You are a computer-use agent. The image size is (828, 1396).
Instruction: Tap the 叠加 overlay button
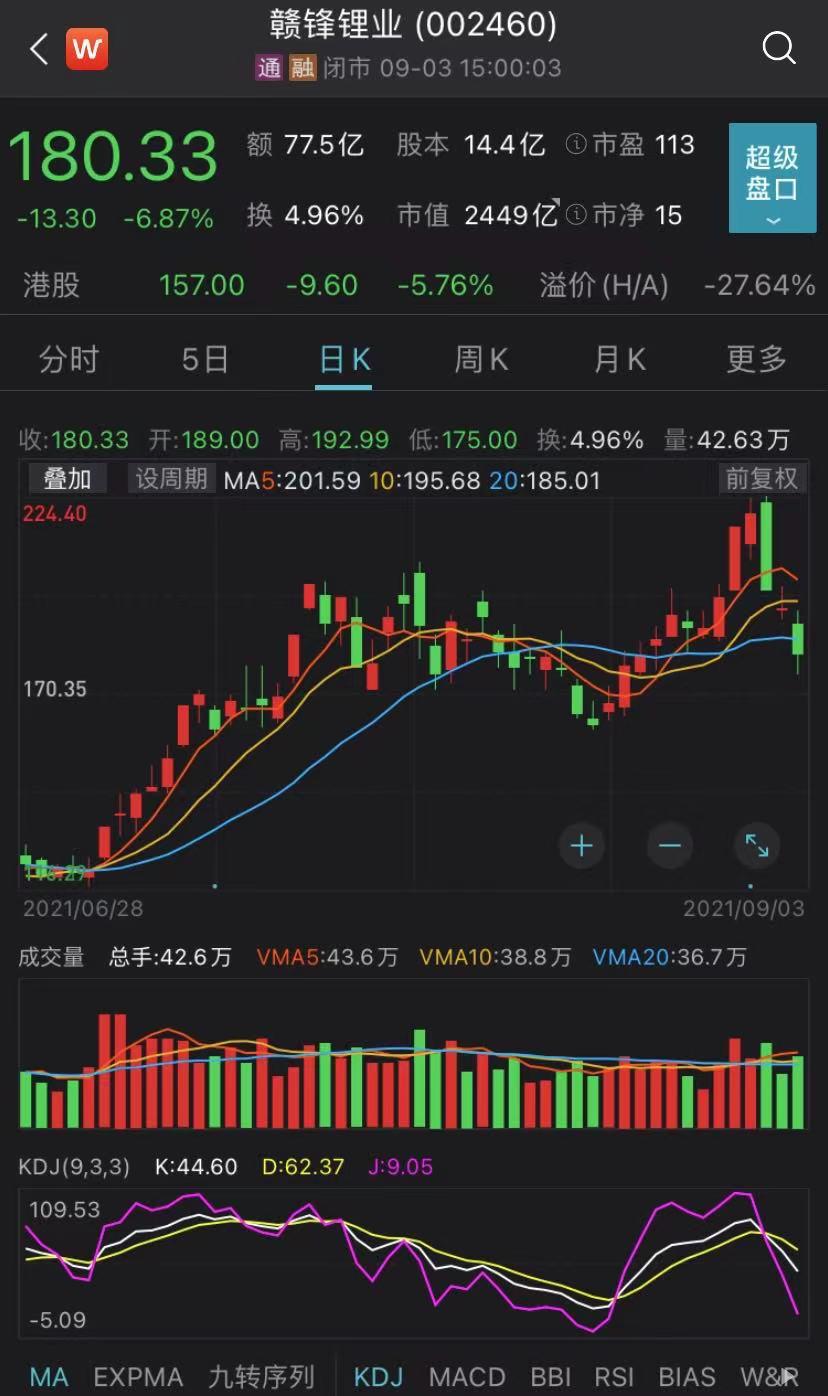[x=67, y=479]
